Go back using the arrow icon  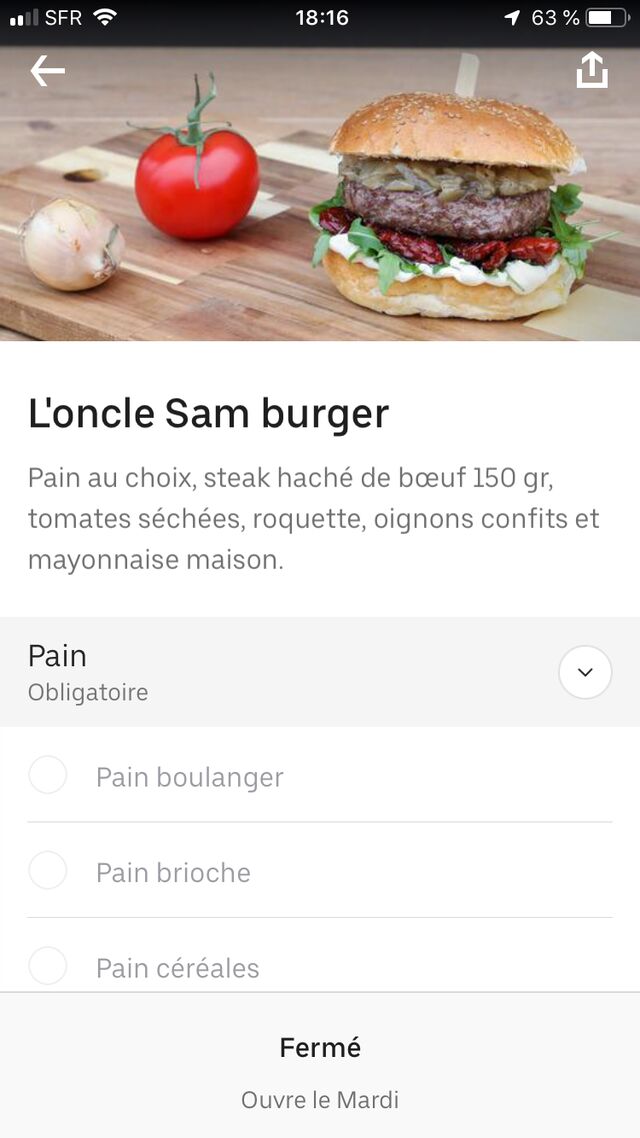pos(47,71)
